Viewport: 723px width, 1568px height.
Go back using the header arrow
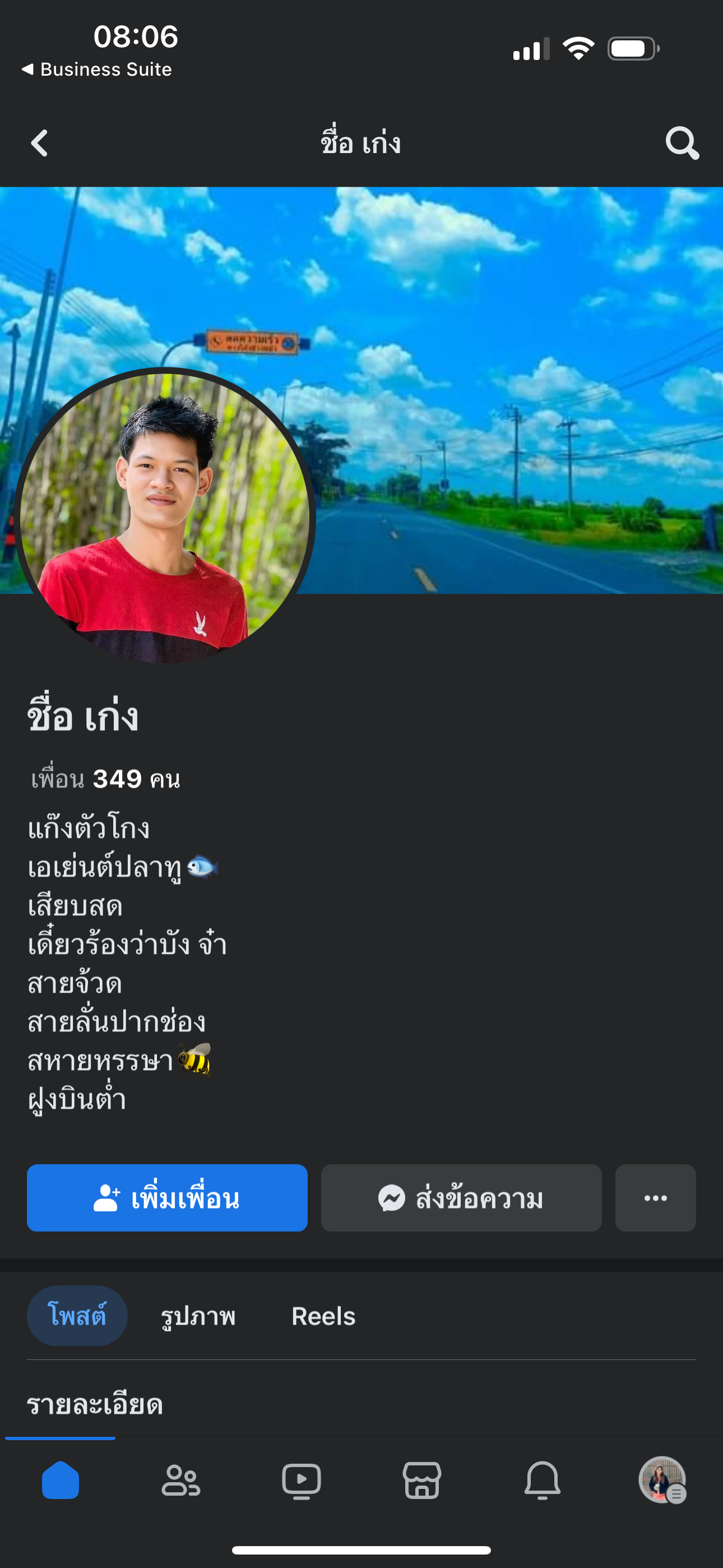pos(40,143)
